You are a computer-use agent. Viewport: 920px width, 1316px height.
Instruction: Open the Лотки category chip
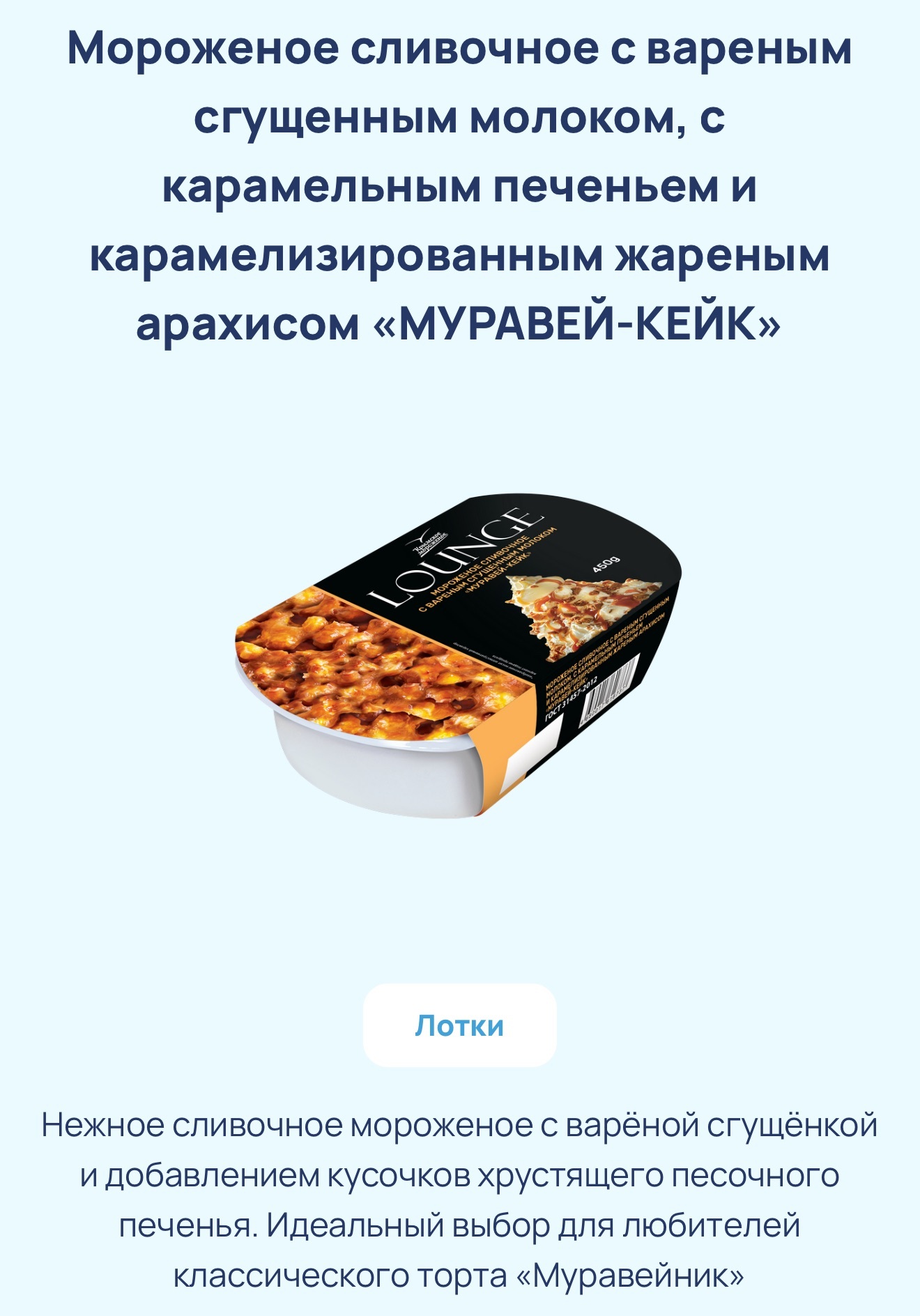click(x=459, y=1025)
